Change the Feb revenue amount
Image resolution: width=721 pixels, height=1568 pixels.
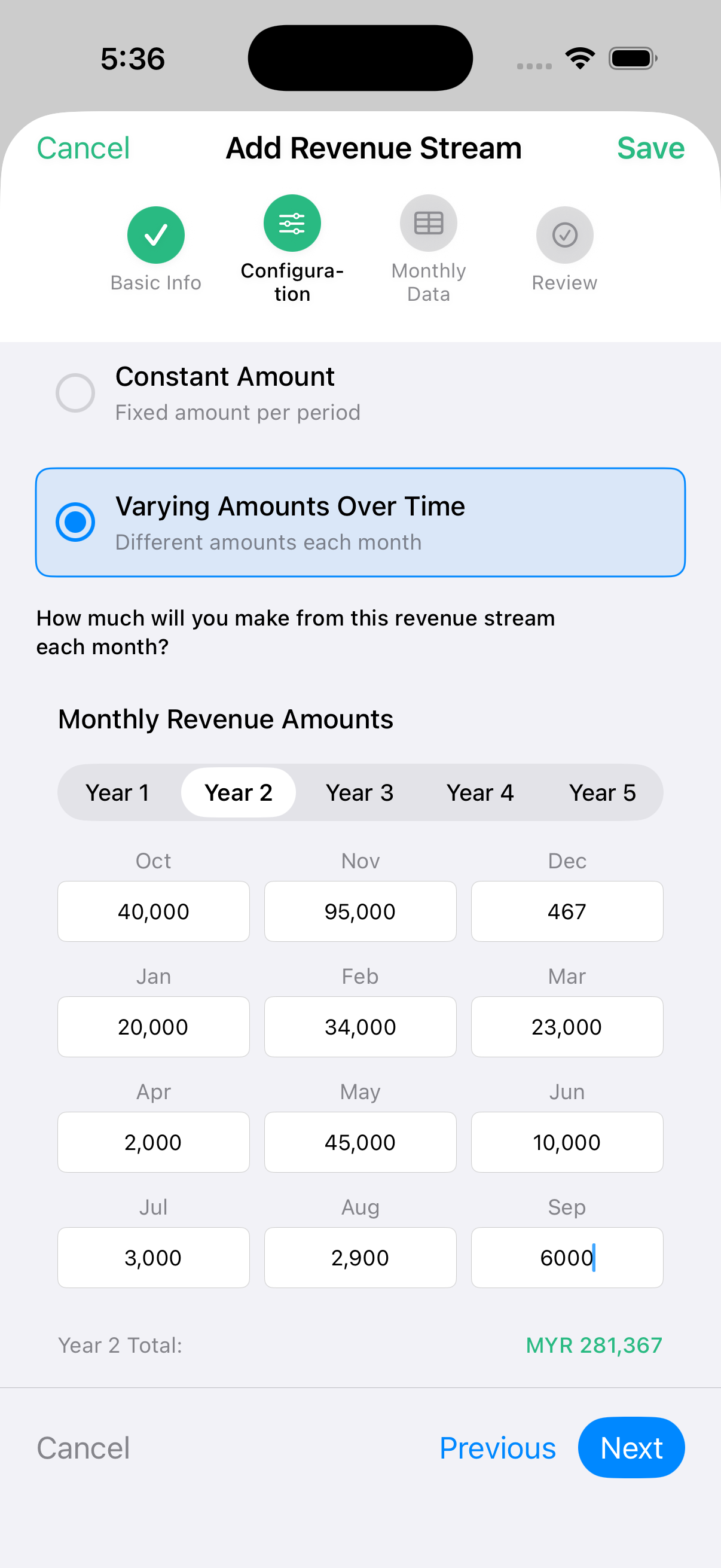click(360, 1027)
